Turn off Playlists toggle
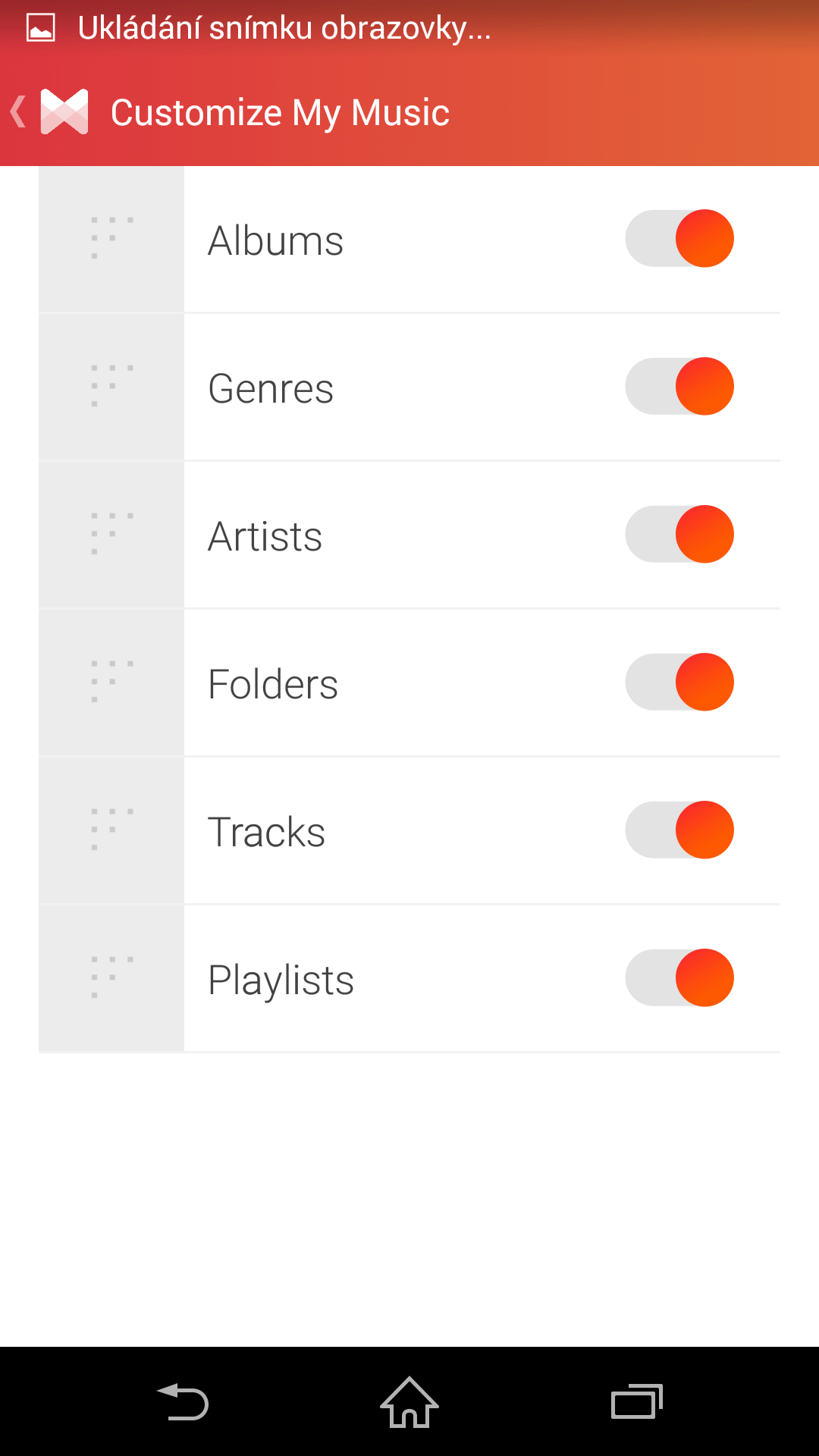819x1456 pixels. [679, 977]
